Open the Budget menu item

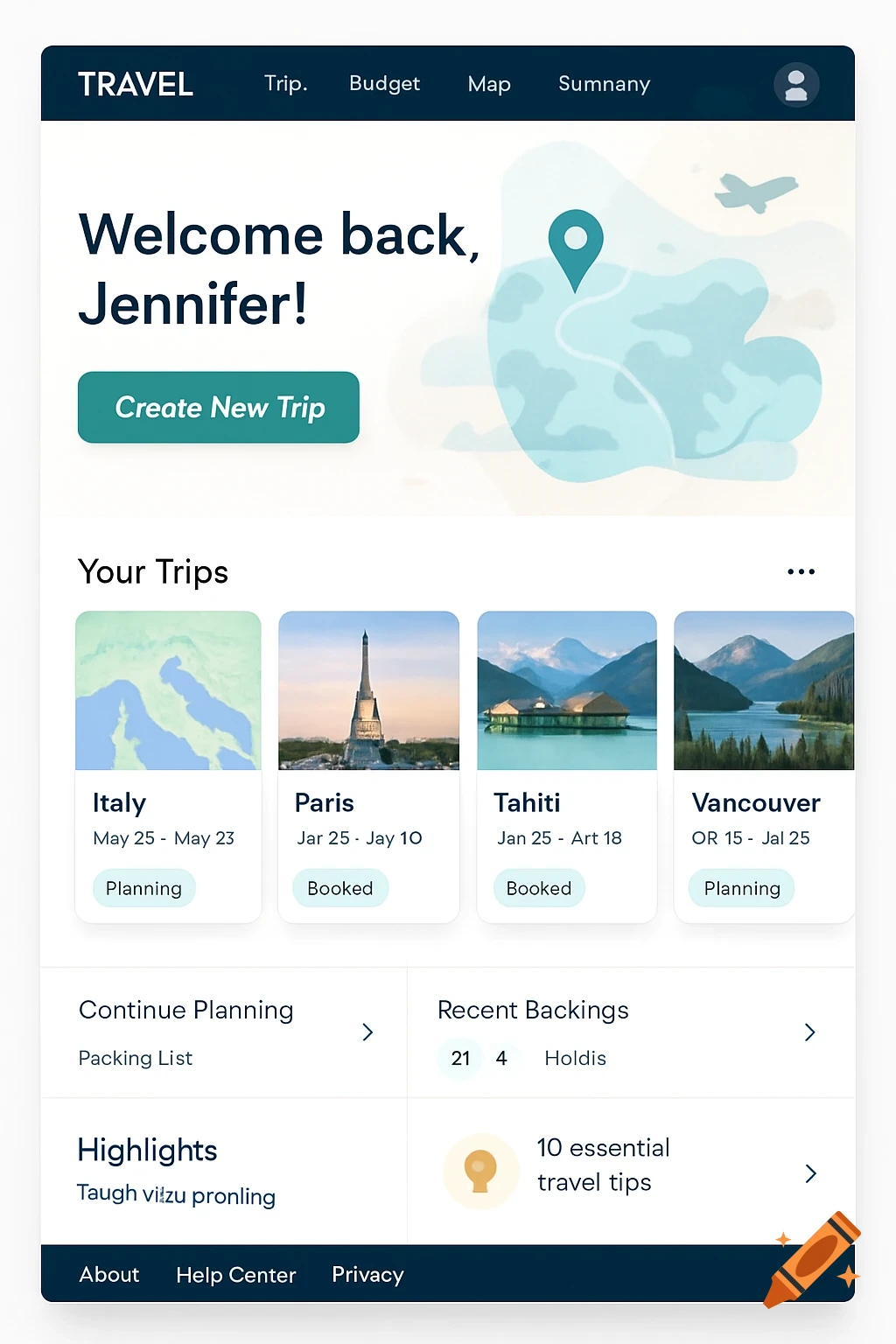pyautogui.click(x=384, y=84)
